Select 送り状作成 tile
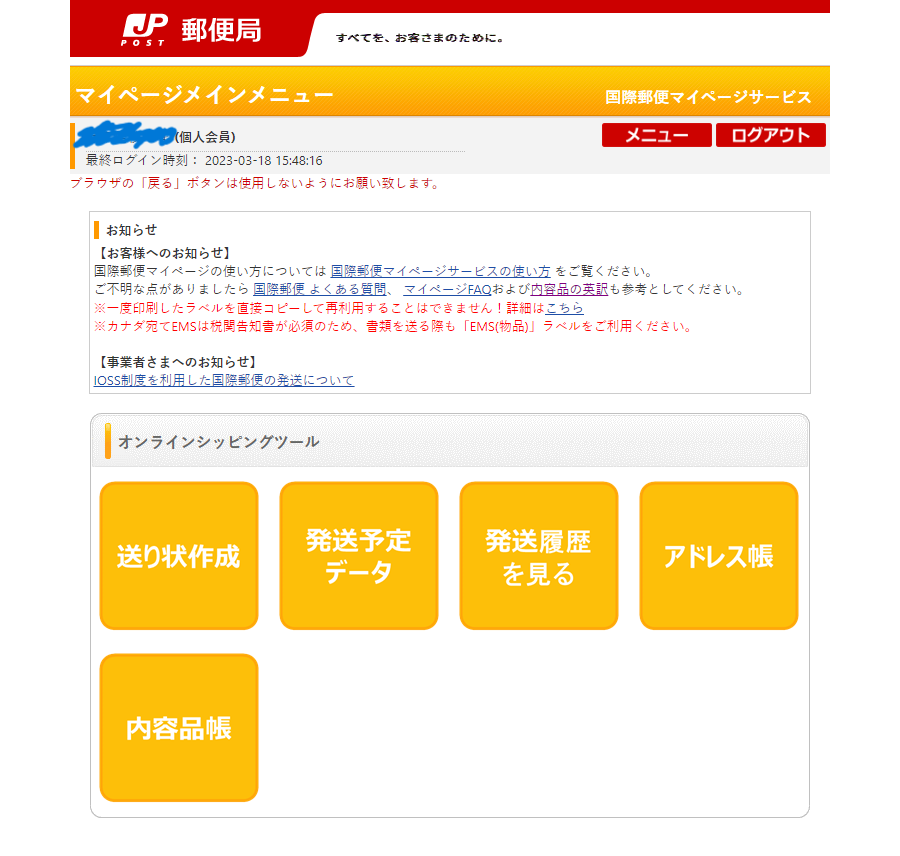This screenshot has width=900, height=856. 179,556
